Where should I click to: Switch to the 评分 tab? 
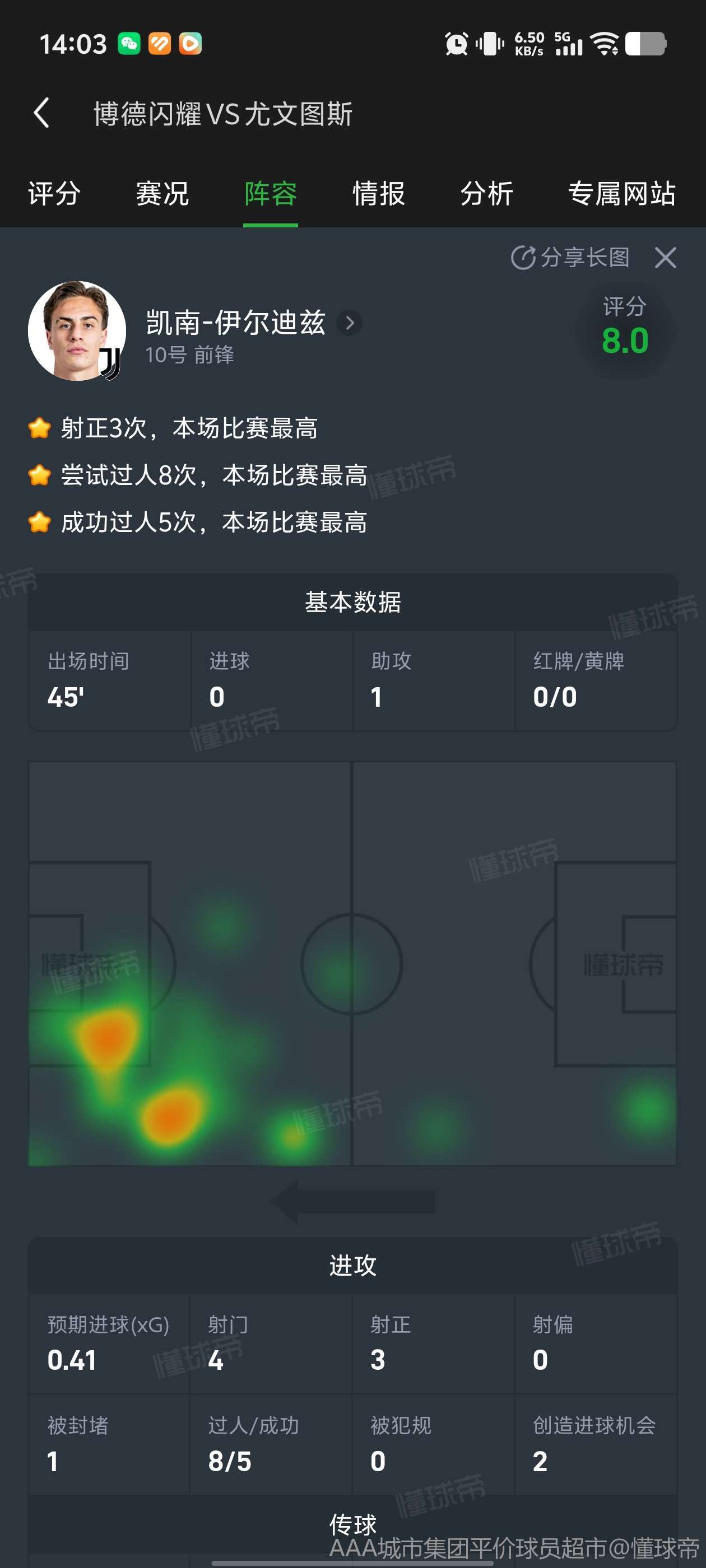tap(54, 194)
